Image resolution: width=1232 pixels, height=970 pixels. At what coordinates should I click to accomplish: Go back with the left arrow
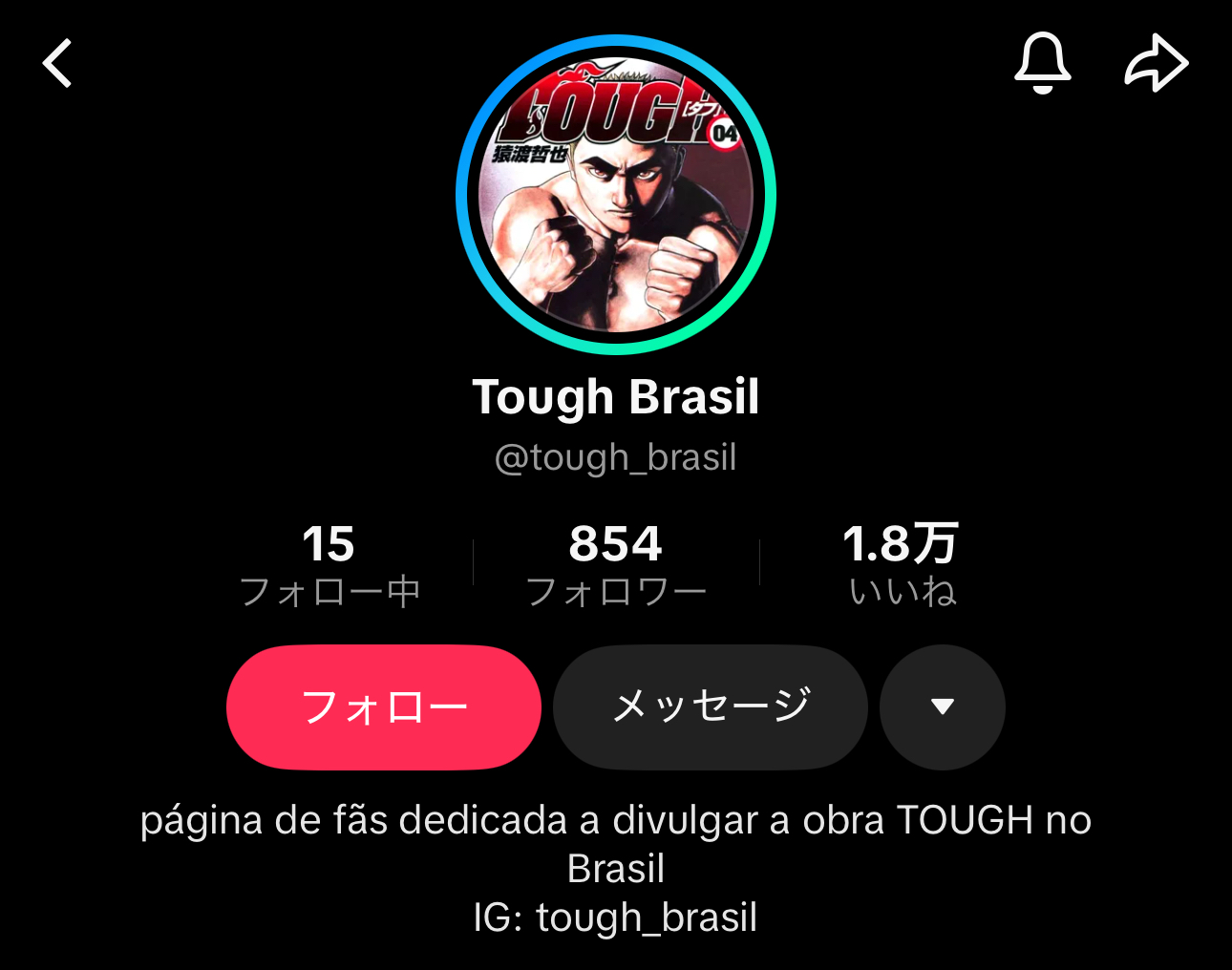coord(58,64)
